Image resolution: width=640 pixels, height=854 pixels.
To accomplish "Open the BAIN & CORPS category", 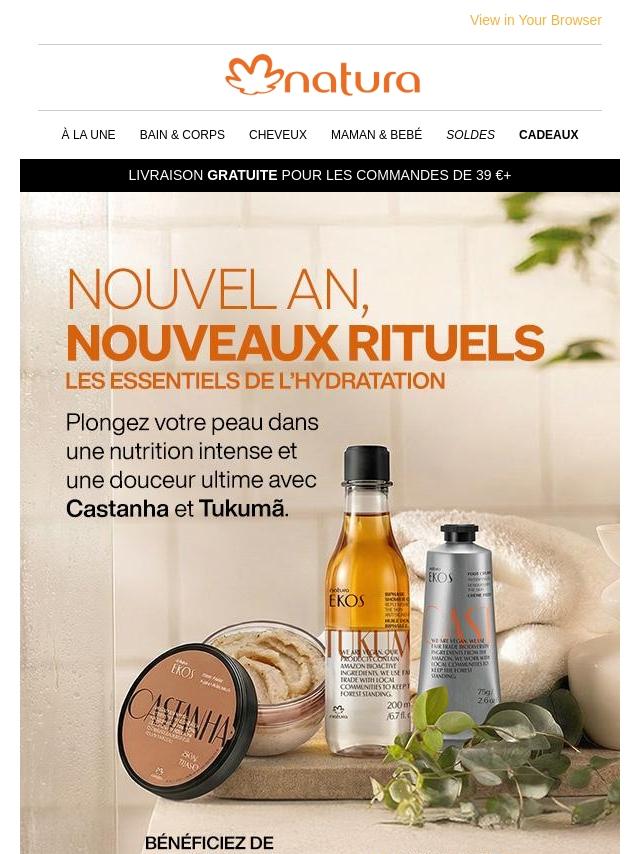I will click(x=182, y=135).
